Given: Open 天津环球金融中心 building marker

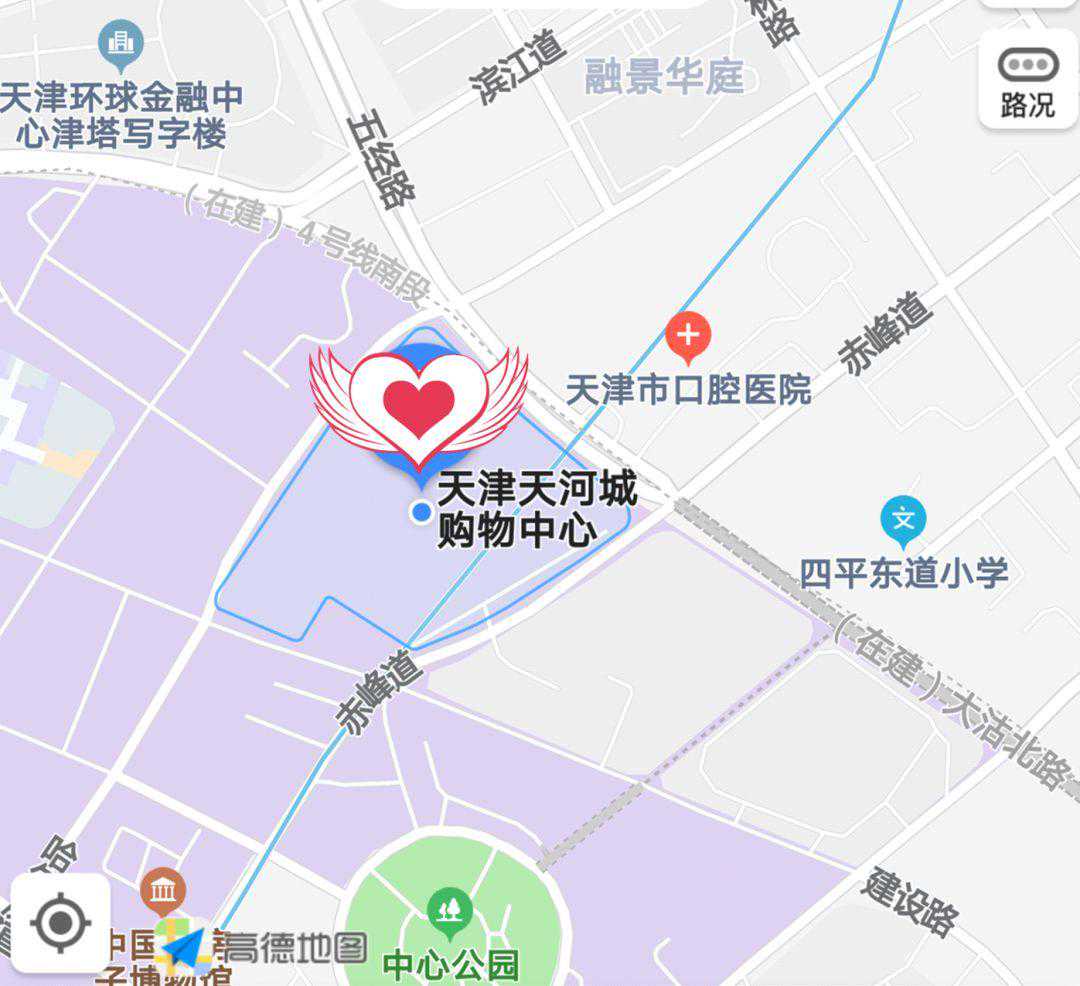Looking at the screenshot, I should point(122,43).
